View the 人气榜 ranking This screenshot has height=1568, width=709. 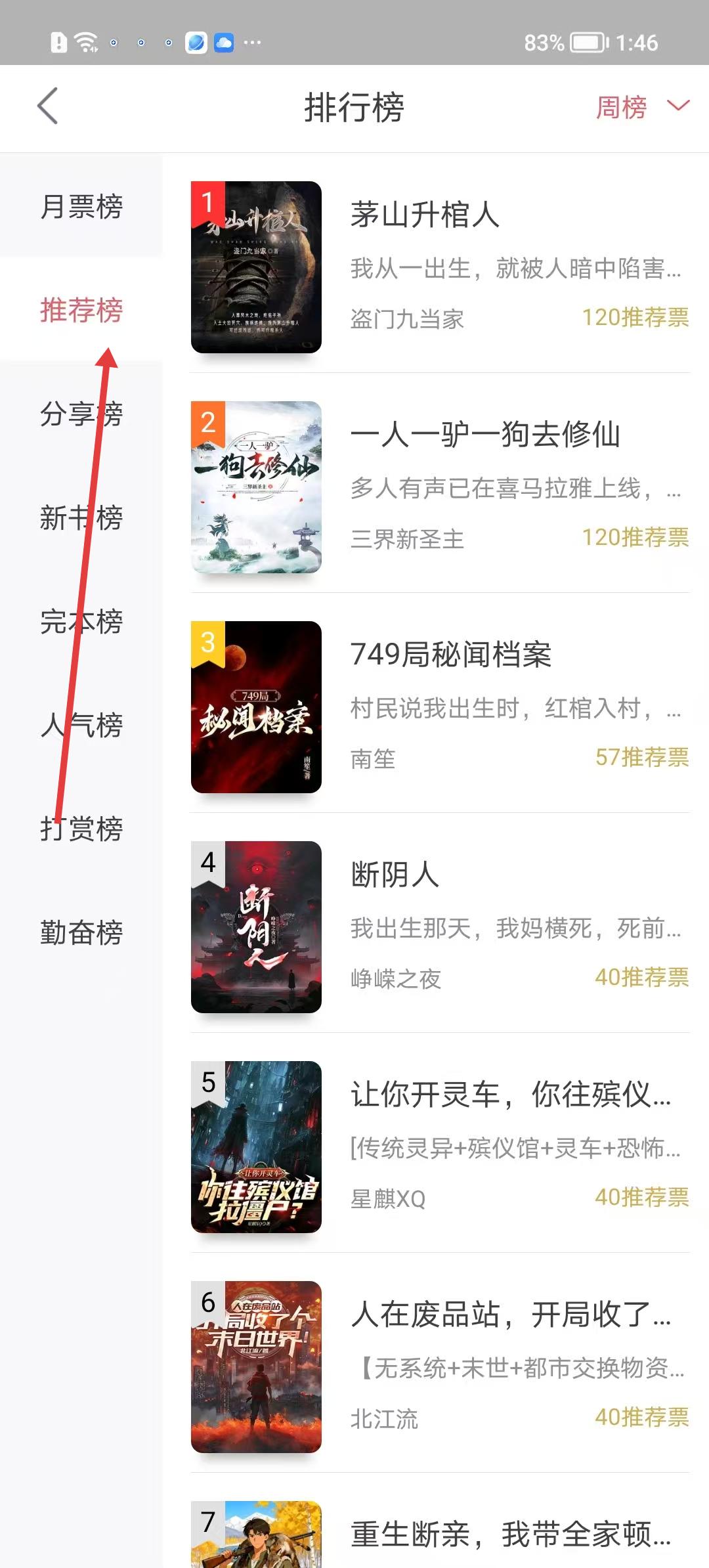click(81, 725)
